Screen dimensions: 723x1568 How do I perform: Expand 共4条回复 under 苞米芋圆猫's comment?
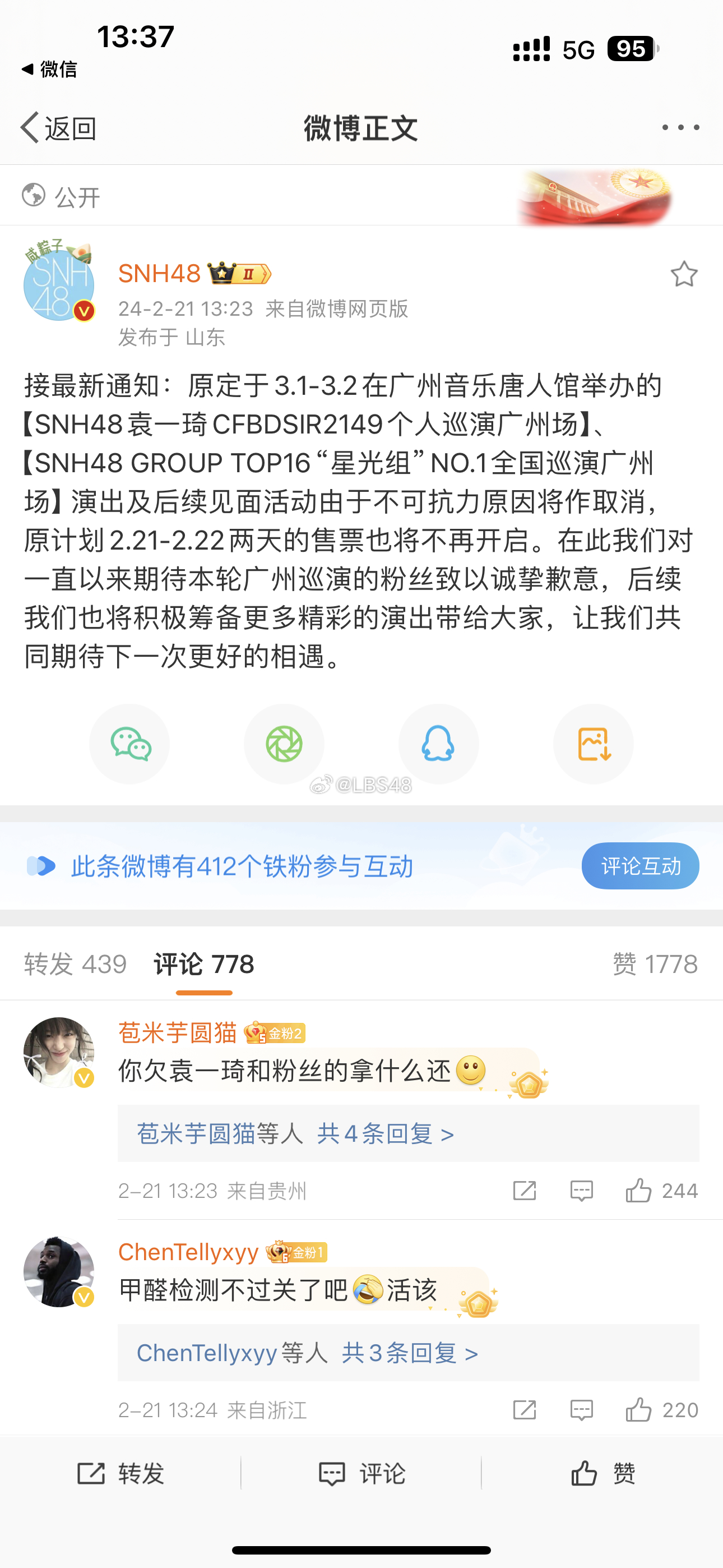click(385, 1133)
